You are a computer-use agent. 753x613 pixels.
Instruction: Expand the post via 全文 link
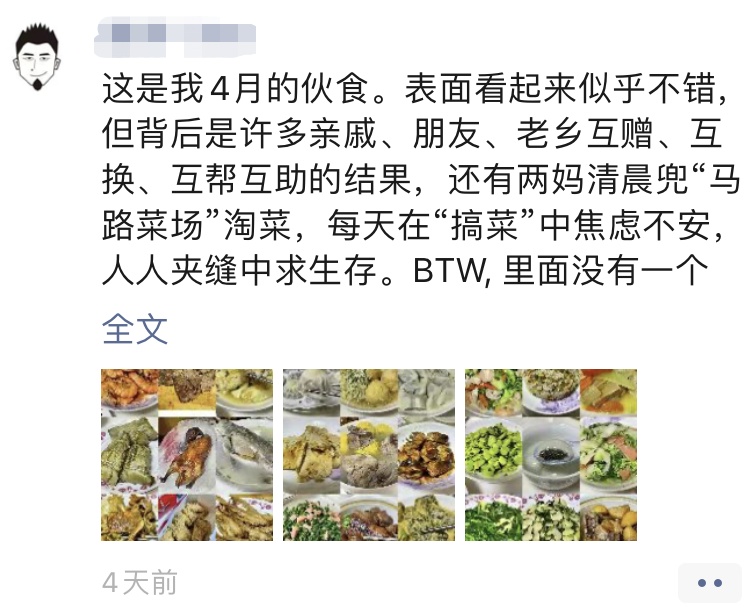pos(134,329)
